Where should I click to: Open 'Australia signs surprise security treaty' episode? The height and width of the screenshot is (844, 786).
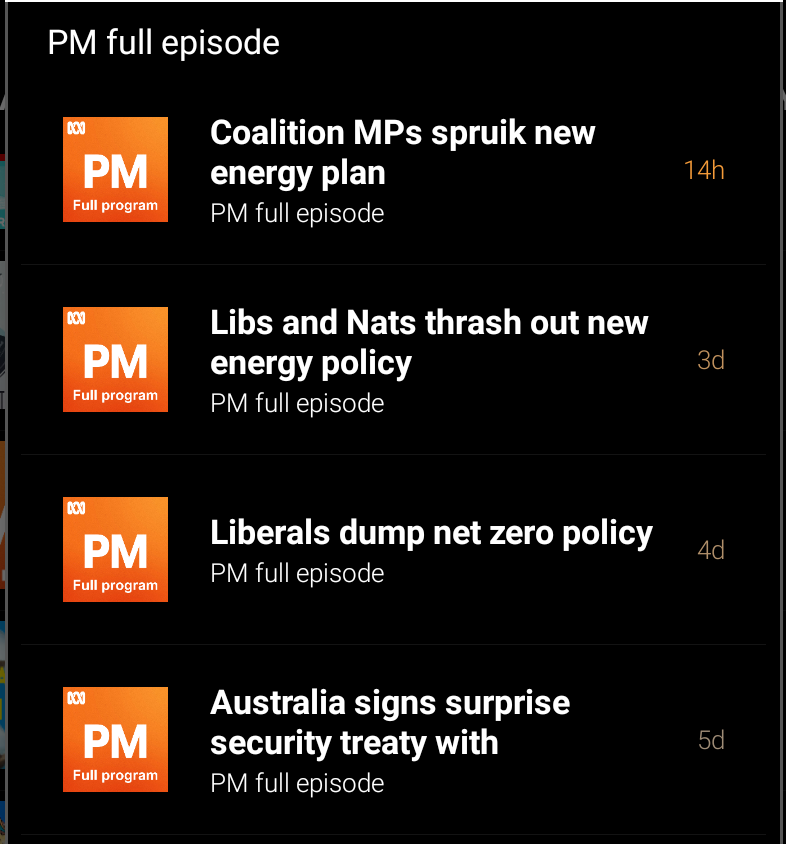[390, 723]
